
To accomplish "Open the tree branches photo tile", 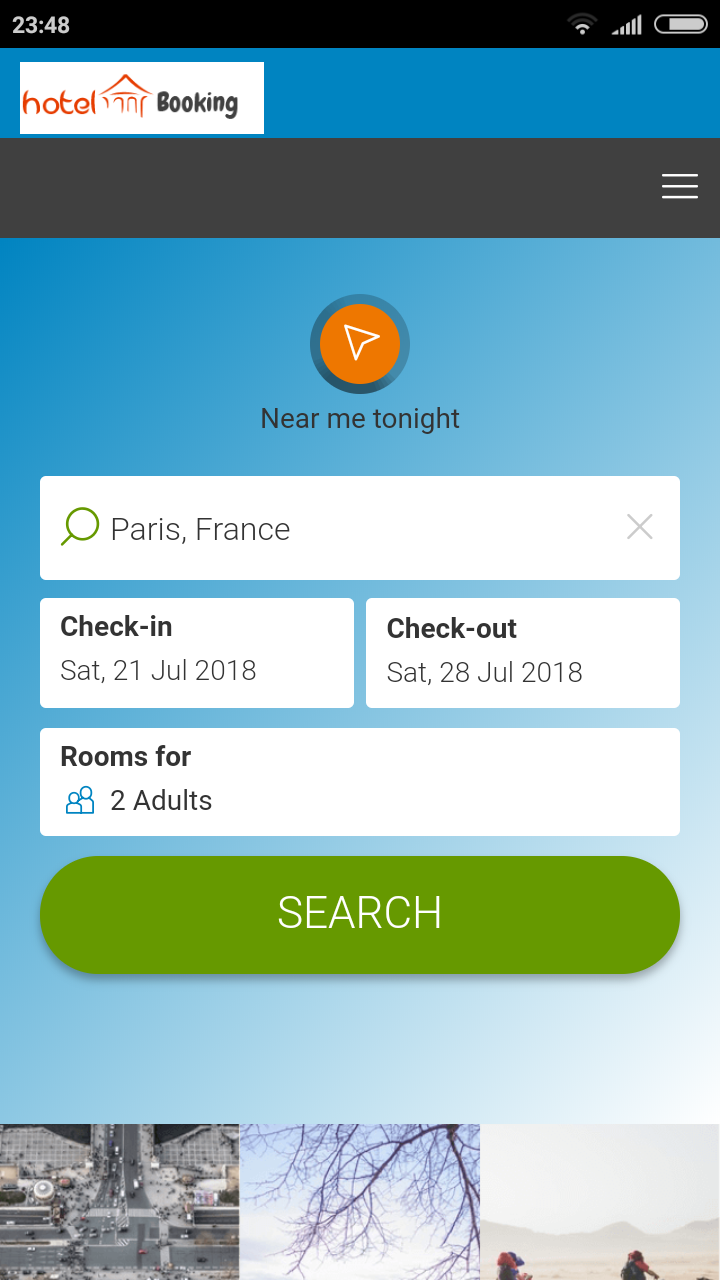I will click(x=360, y=1201).
